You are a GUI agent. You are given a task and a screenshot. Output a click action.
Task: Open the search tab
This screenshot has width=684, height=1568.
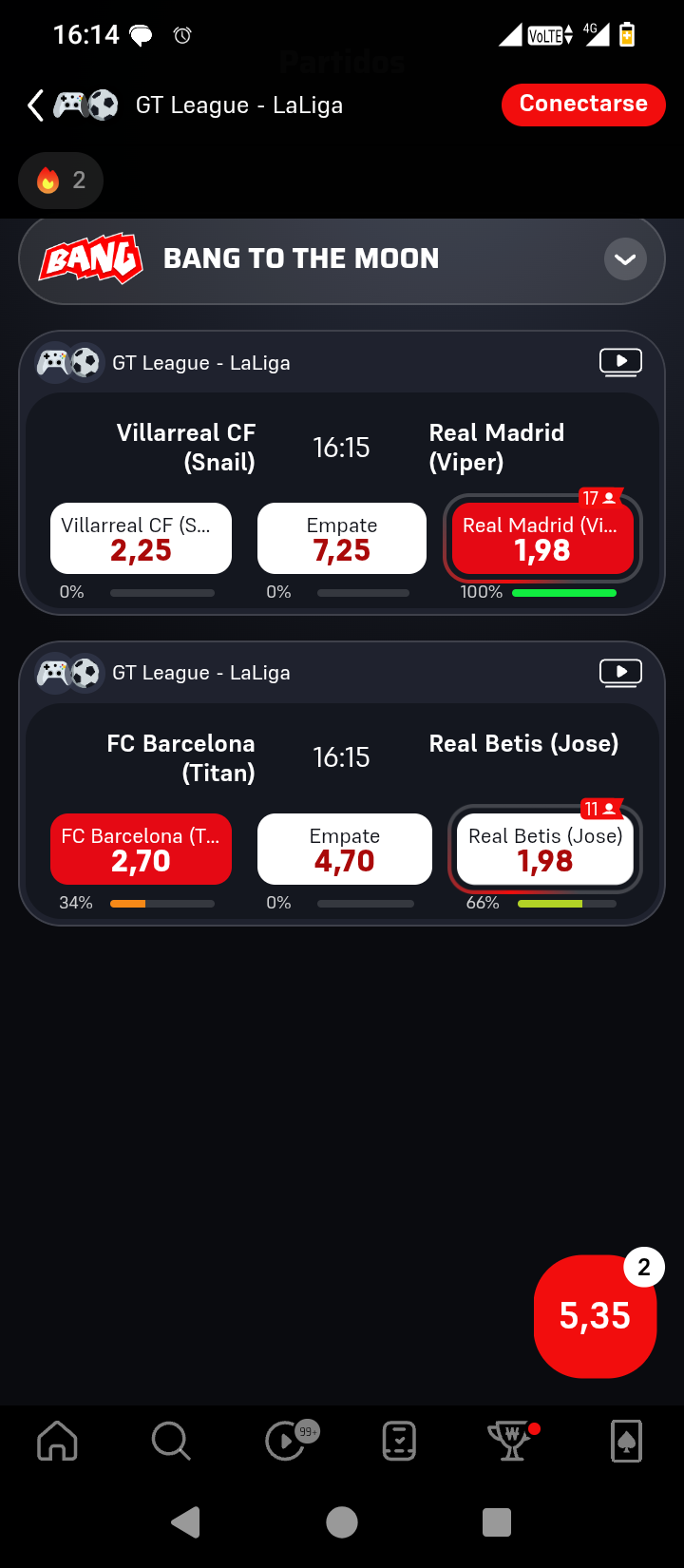coord(171,1441)
